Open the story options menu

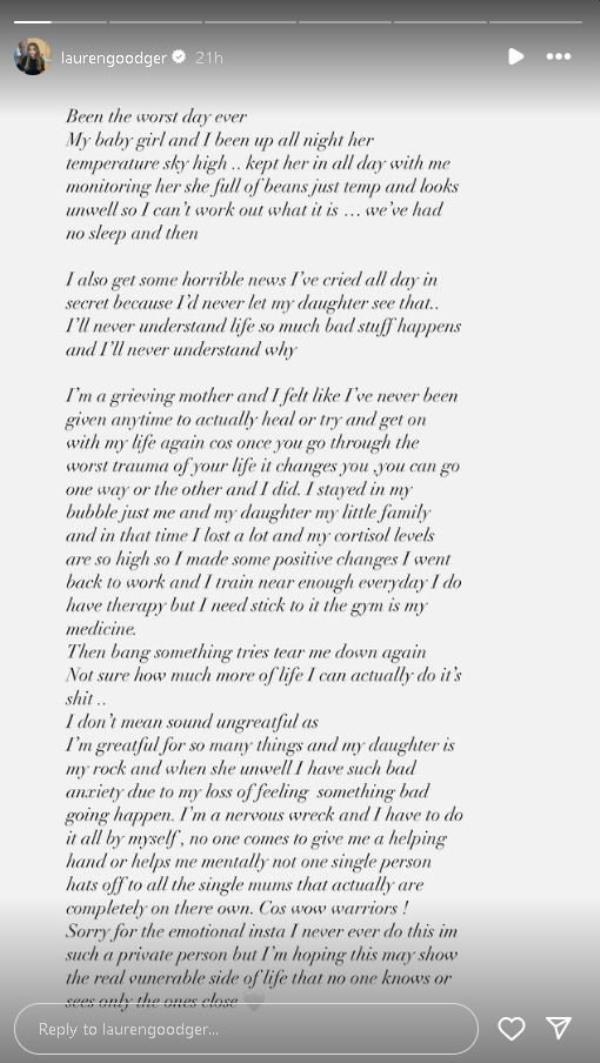pyautogui.click(x=558, y=57)
